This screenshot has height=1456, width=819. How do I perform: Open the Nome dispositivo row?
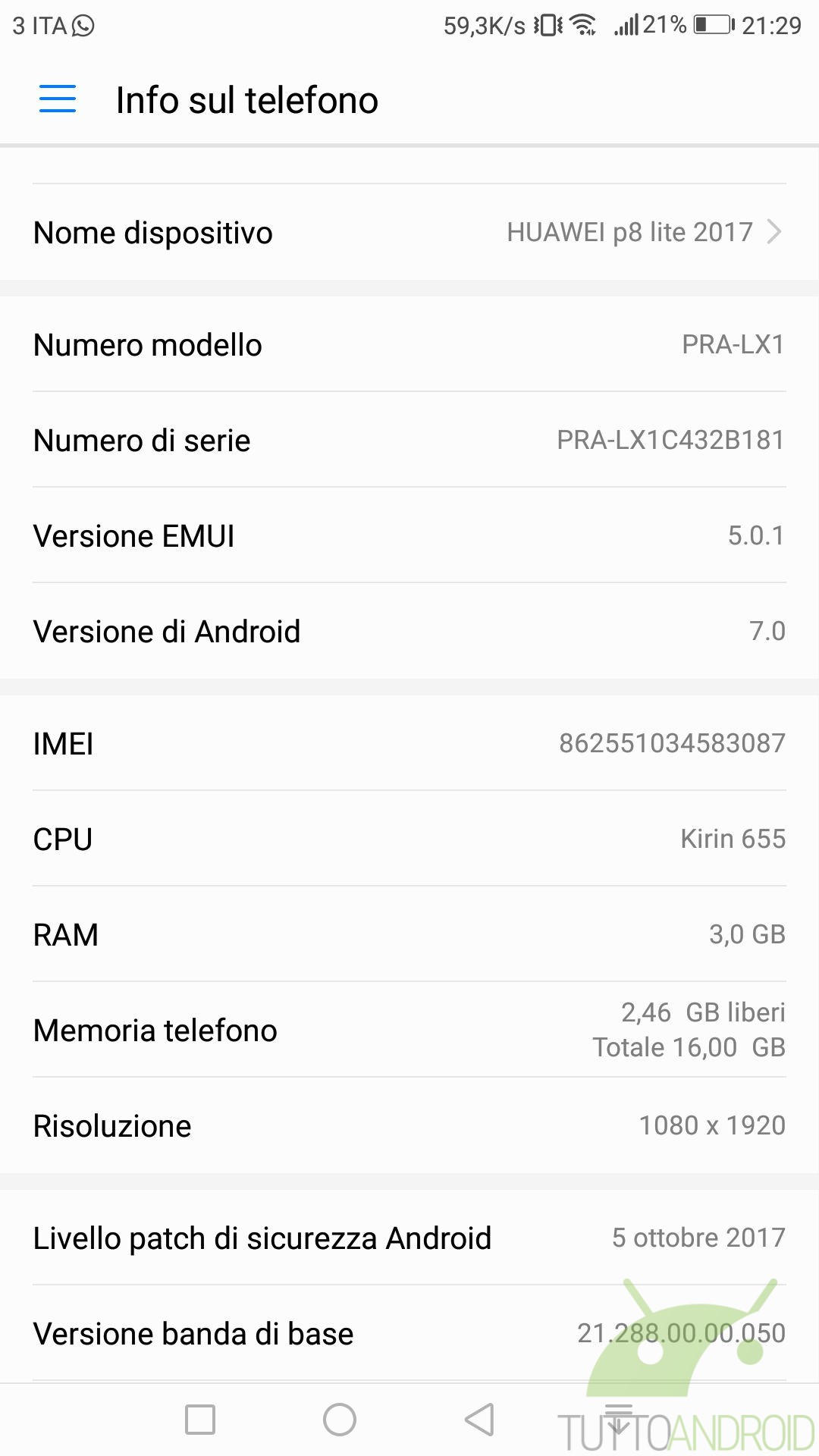[x=409, y=232]
